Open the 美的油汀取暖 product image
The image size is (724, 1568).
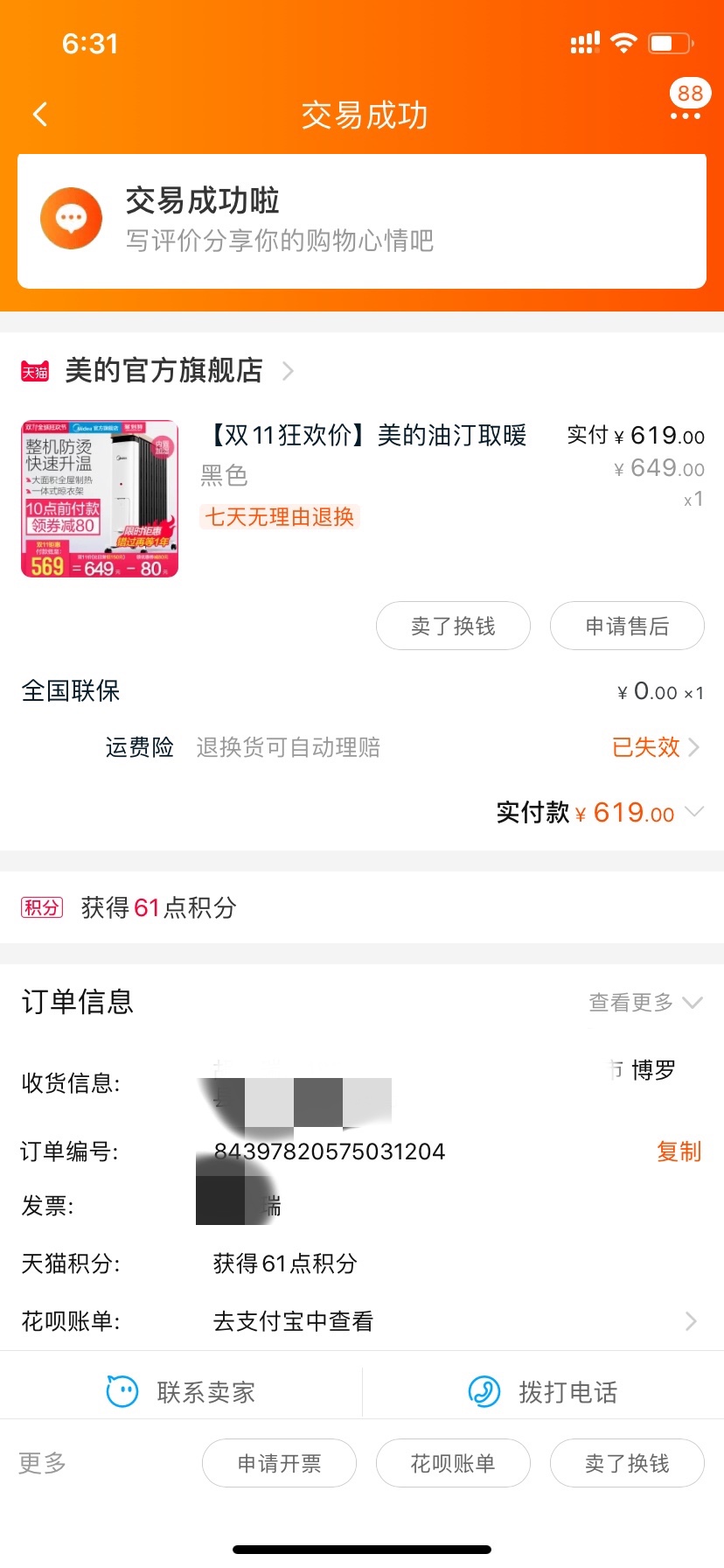(100, 499)
